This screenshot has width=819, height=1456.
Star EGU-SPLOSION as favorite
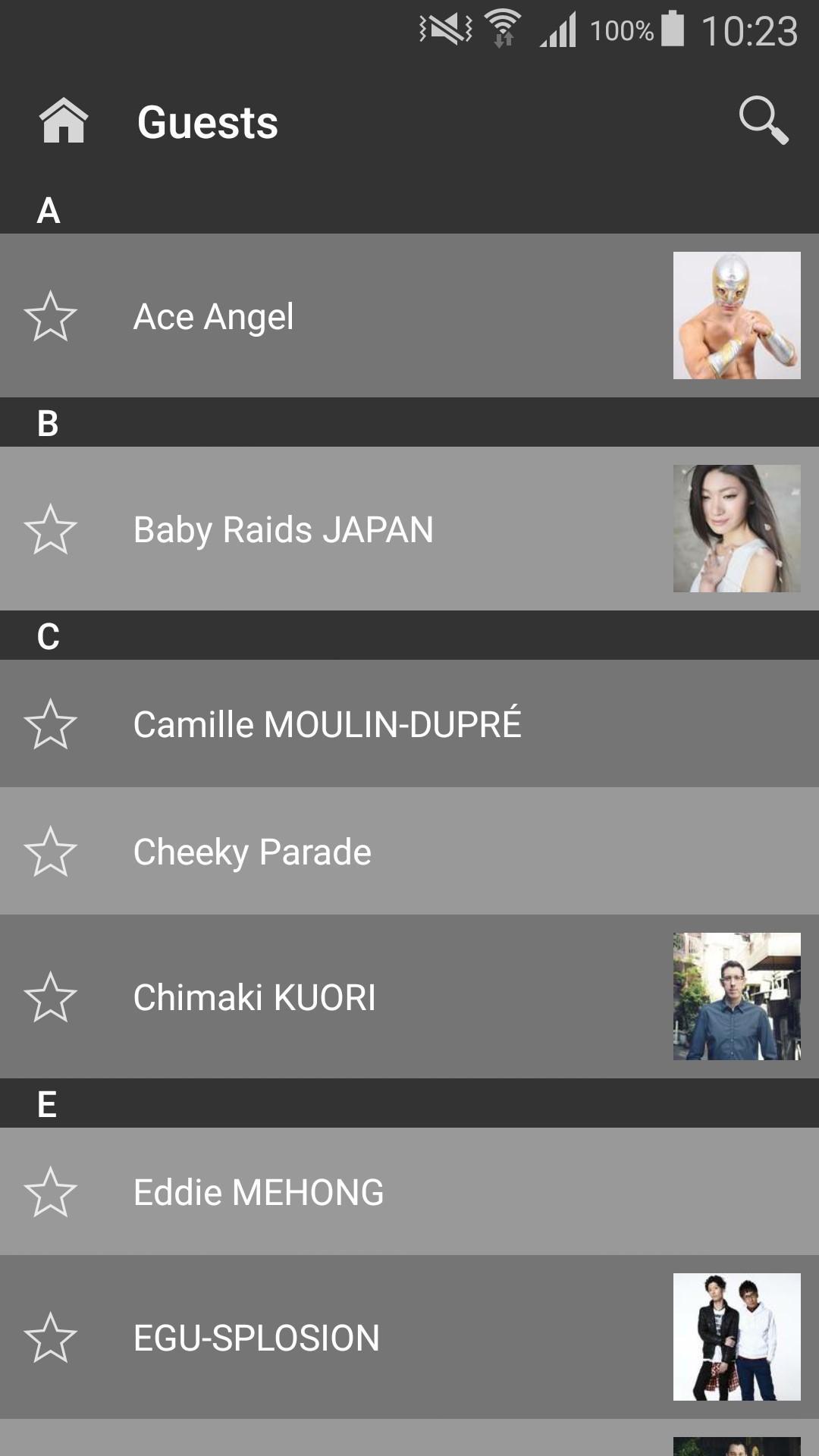pyautogui.click(x=50, y=1338)
